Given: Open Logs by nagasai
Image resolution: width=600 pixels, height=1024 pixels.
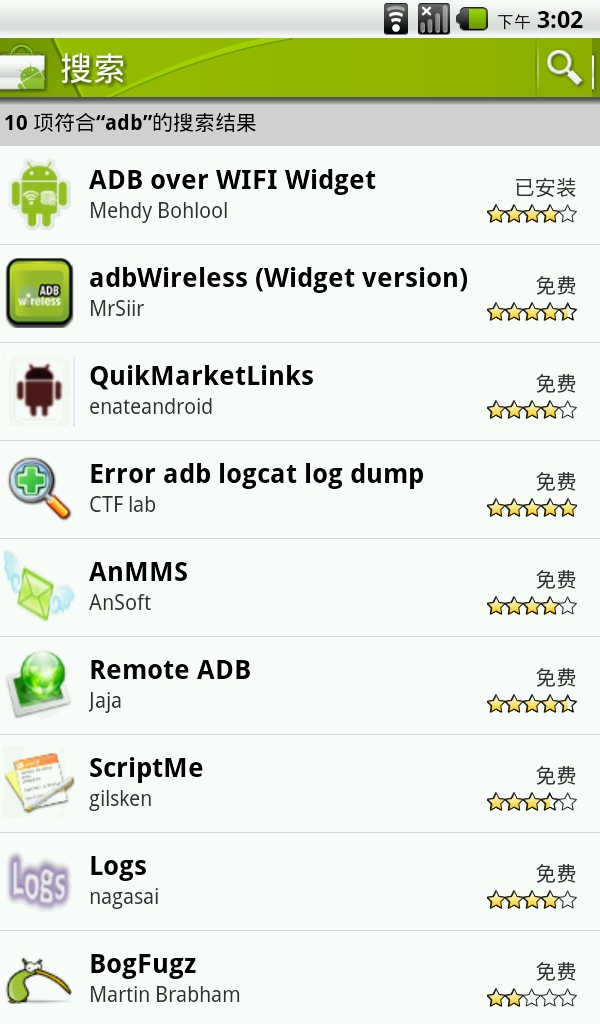Looking at the screenshot, I should (300, 882).
